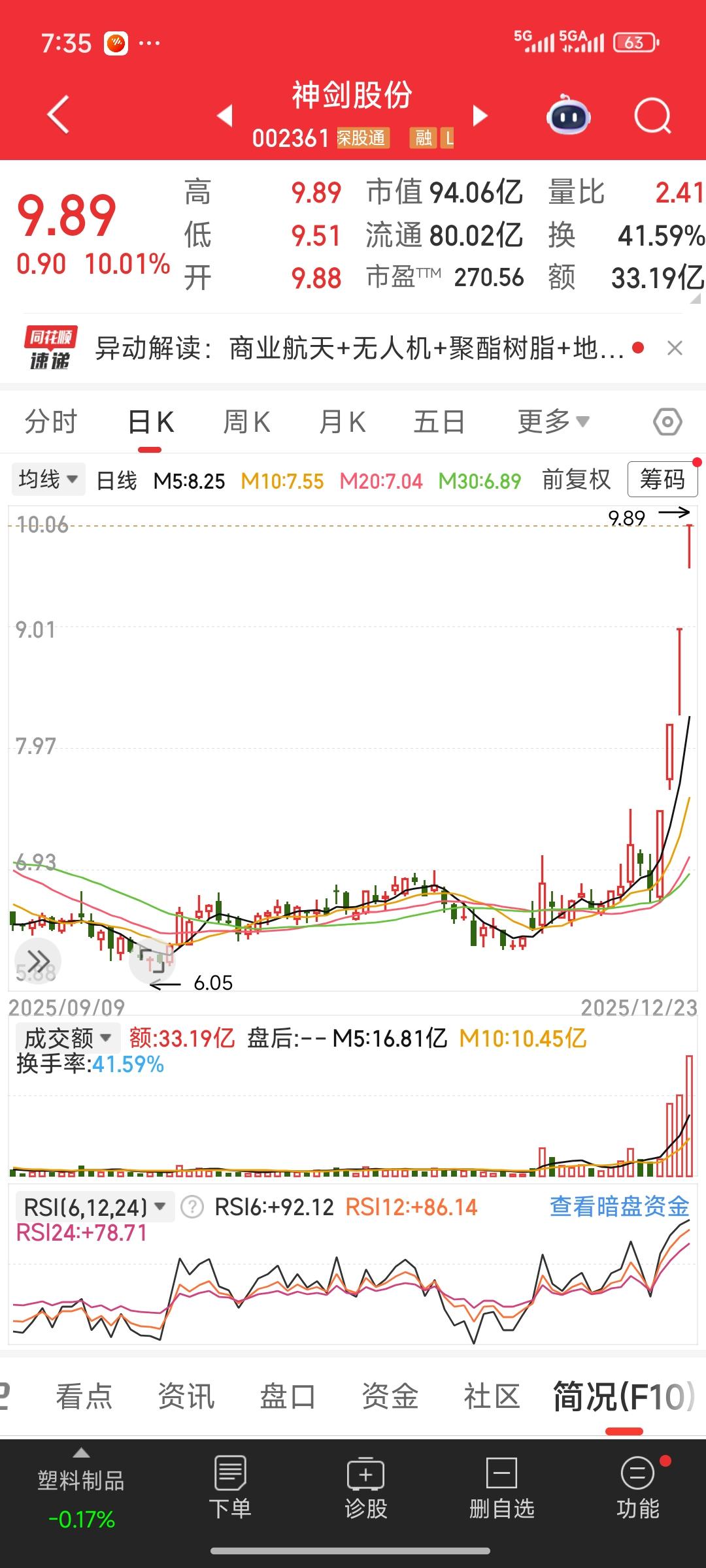This screenshot has height=1568, width=706.
Task: Tap the double-arrow expand icon on chart
Action: (39, 960)
